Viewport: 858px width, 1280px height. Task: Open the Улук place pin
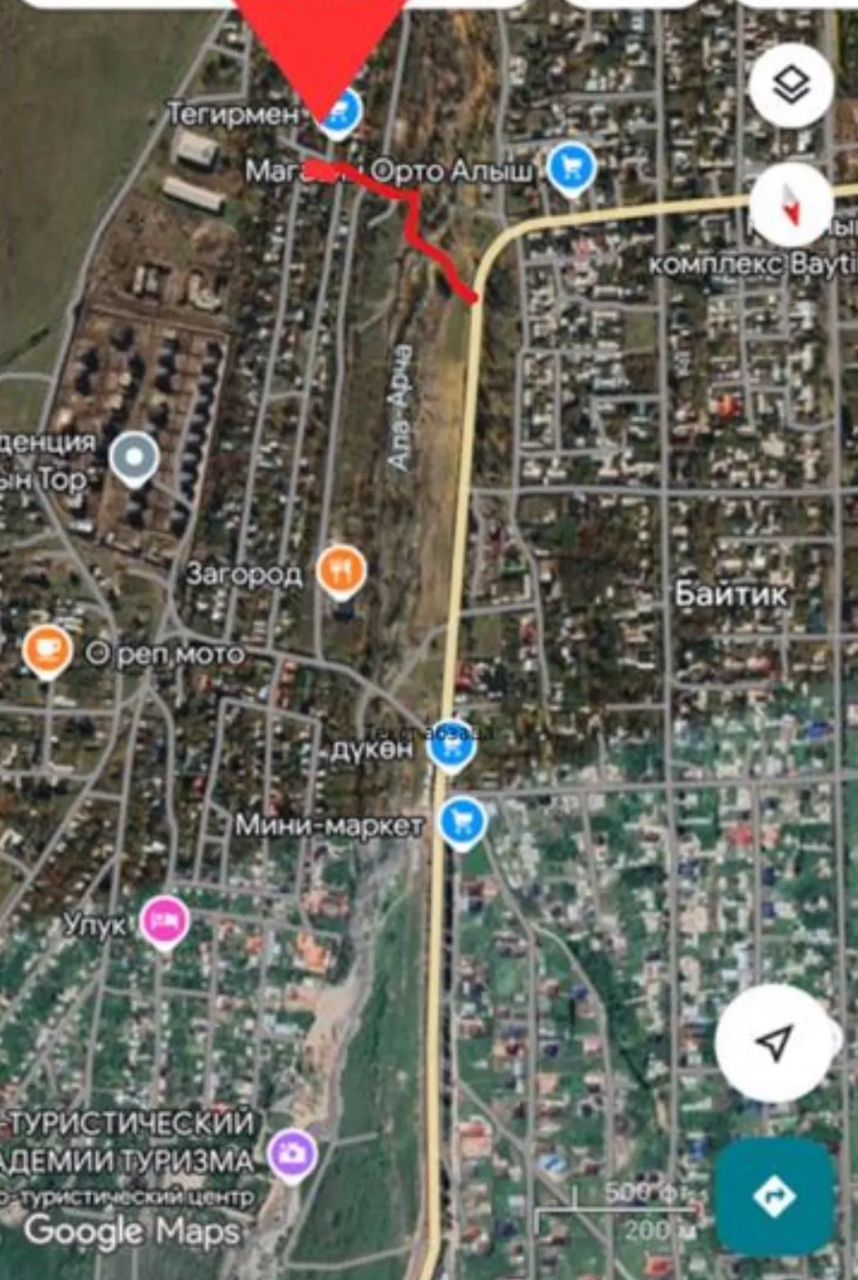[x=164, y=921]
